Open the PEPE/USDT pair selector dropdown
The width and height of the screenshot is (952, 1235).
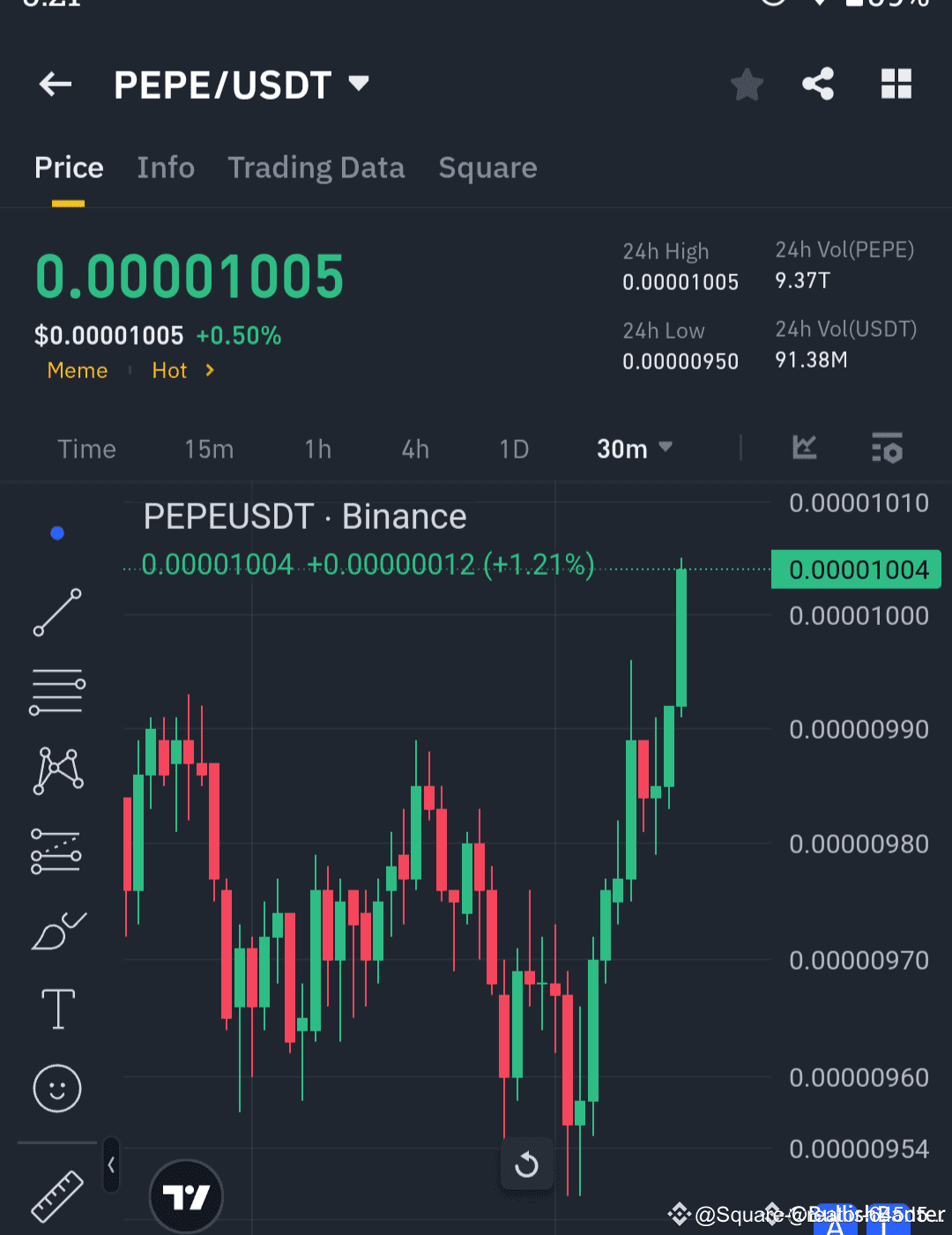242,84
